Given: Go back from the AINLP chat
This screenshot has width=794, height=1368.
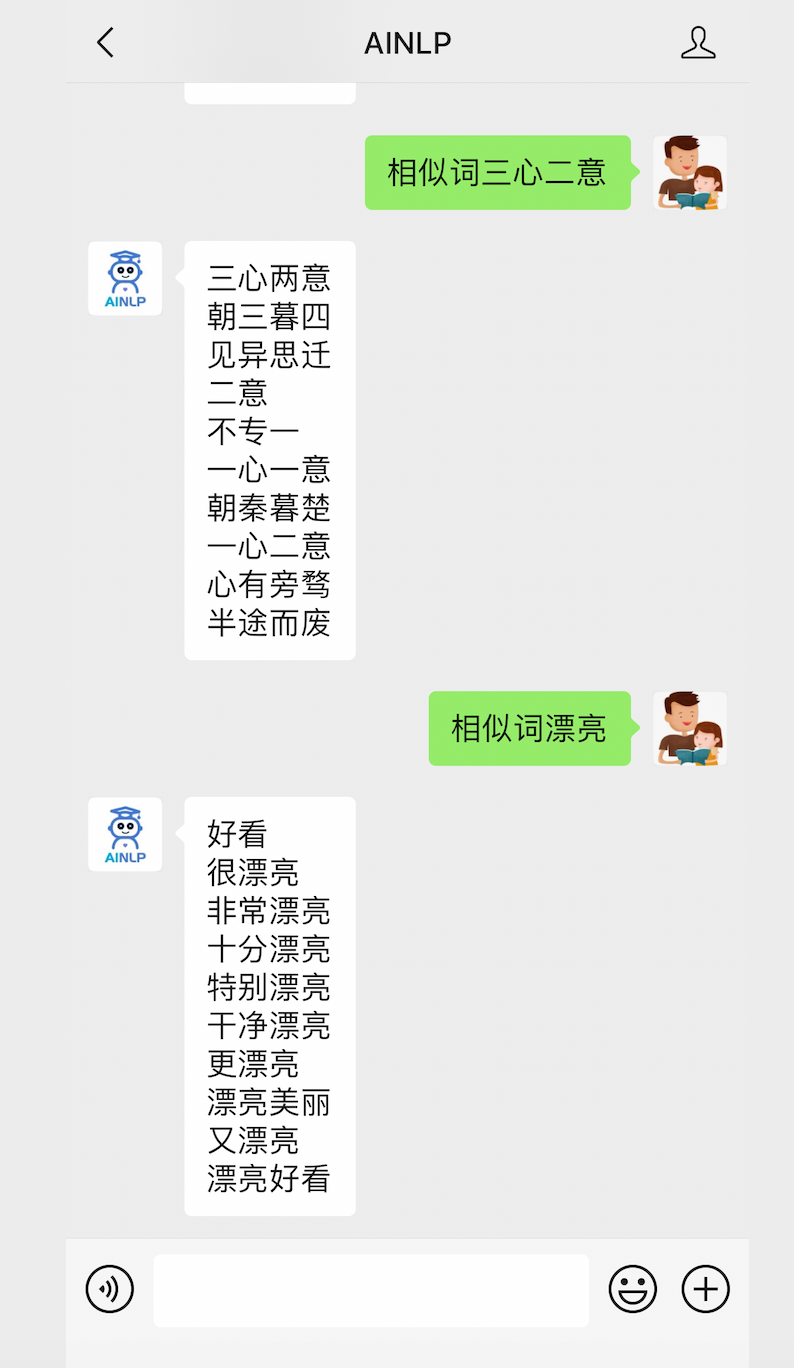Looking at the screenshot, I should pyautogui.click(x=105, y=42).
